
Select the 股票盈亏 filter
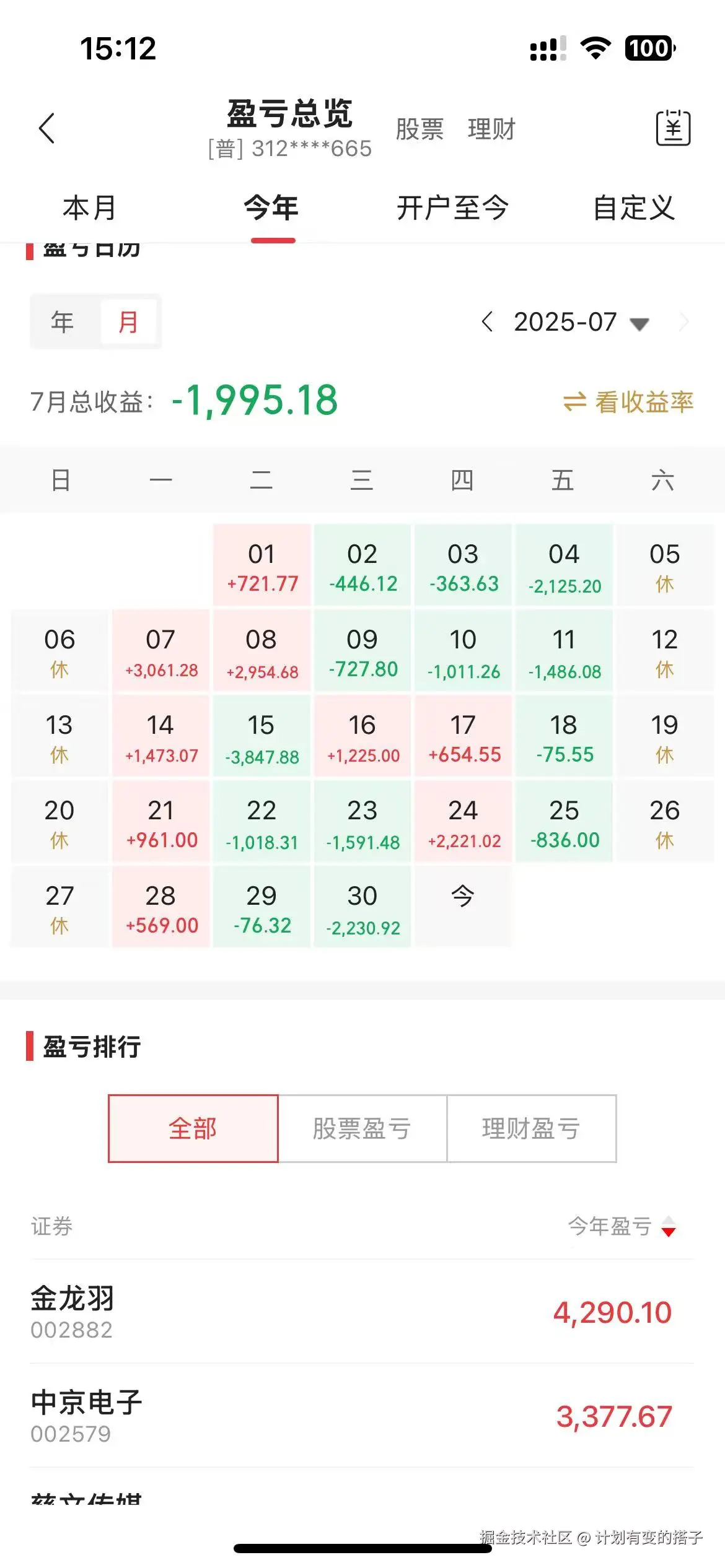point(362,1128)
